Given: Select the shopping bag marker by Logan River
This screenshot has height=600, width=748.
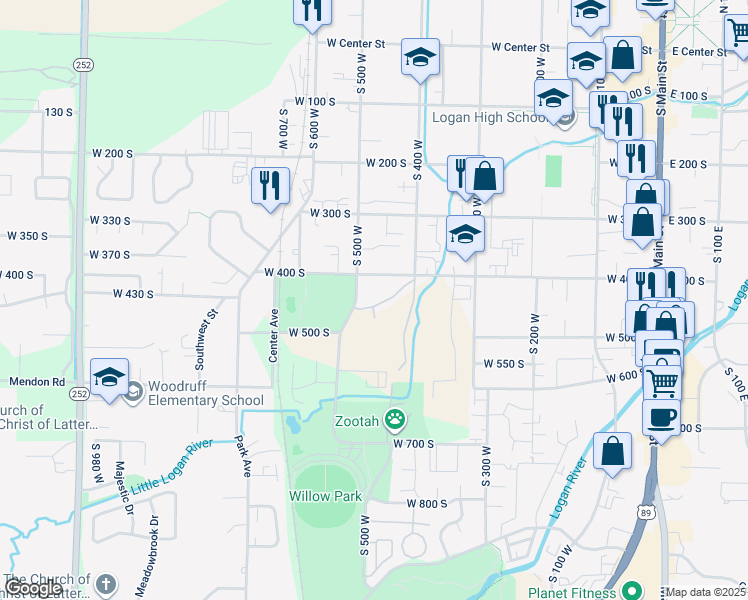Looking at the screenshot, I should pyautogui.click(x=612, y=451).
